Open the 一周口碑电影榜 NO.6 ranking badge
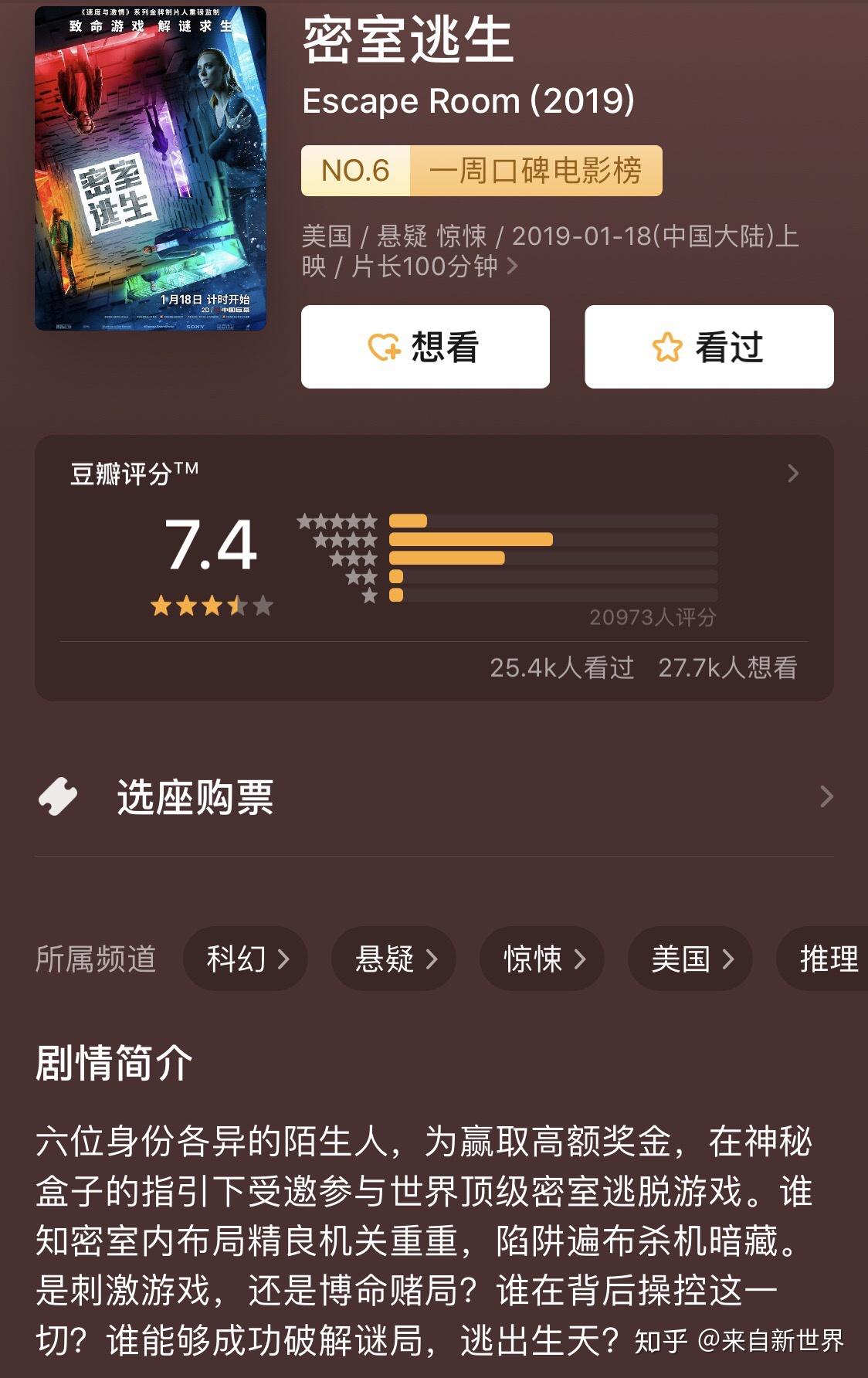The height and width of the screenshot is (1378, 868). point(481,171)
